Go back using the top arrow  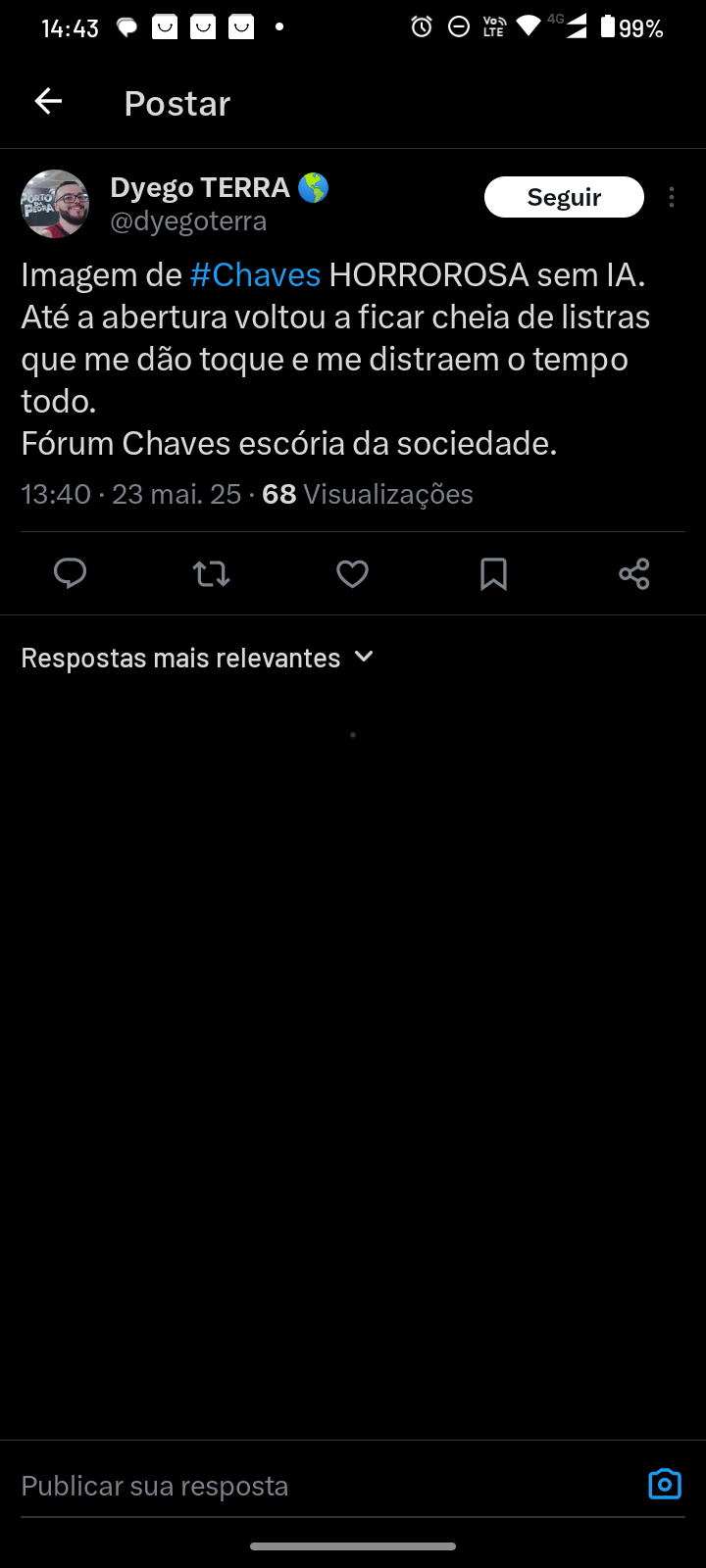(48, 101)
